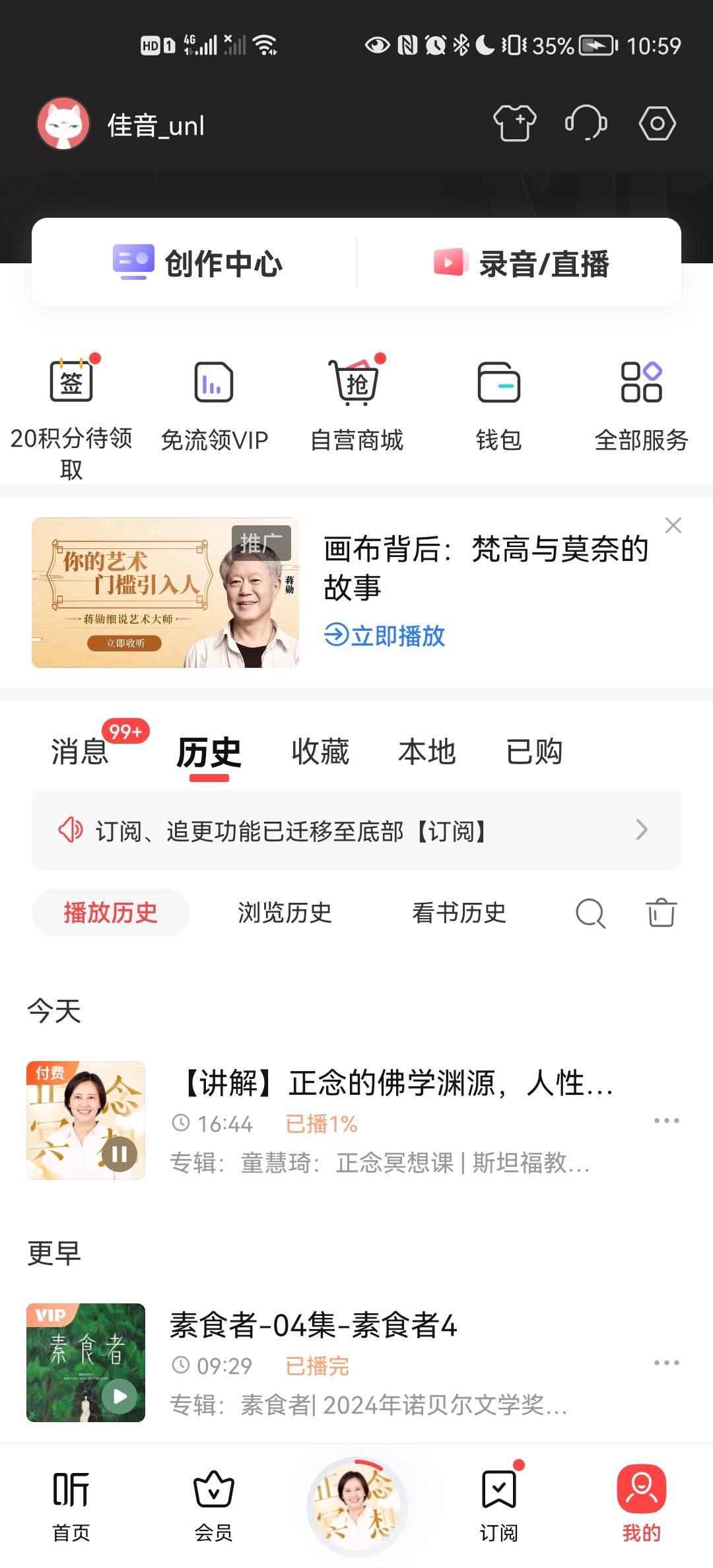The width and height of the screenshot is (713, 1568).
Task: Select the 看书历史 filter
Action: coord(458,914)
